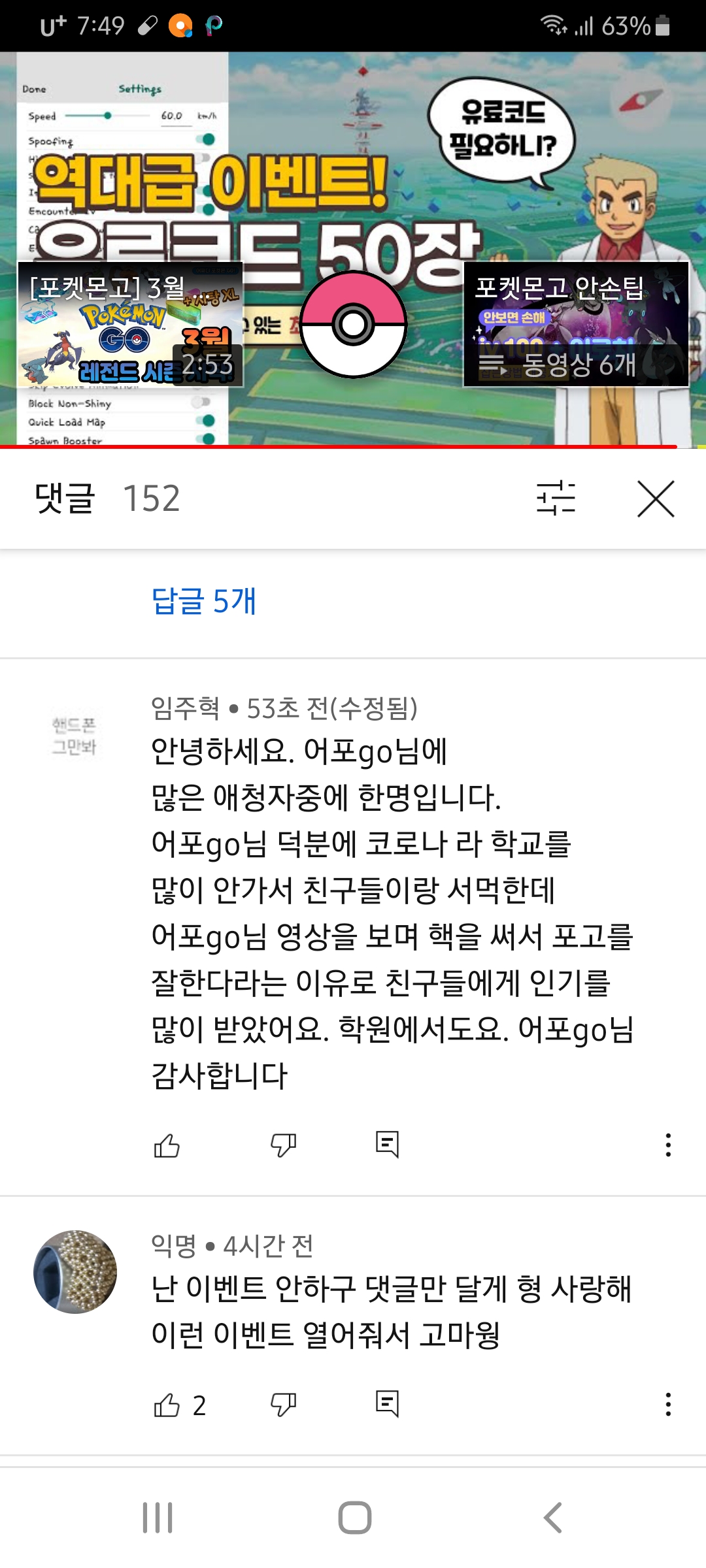Go to the home screen

(x=354, y=1518)
